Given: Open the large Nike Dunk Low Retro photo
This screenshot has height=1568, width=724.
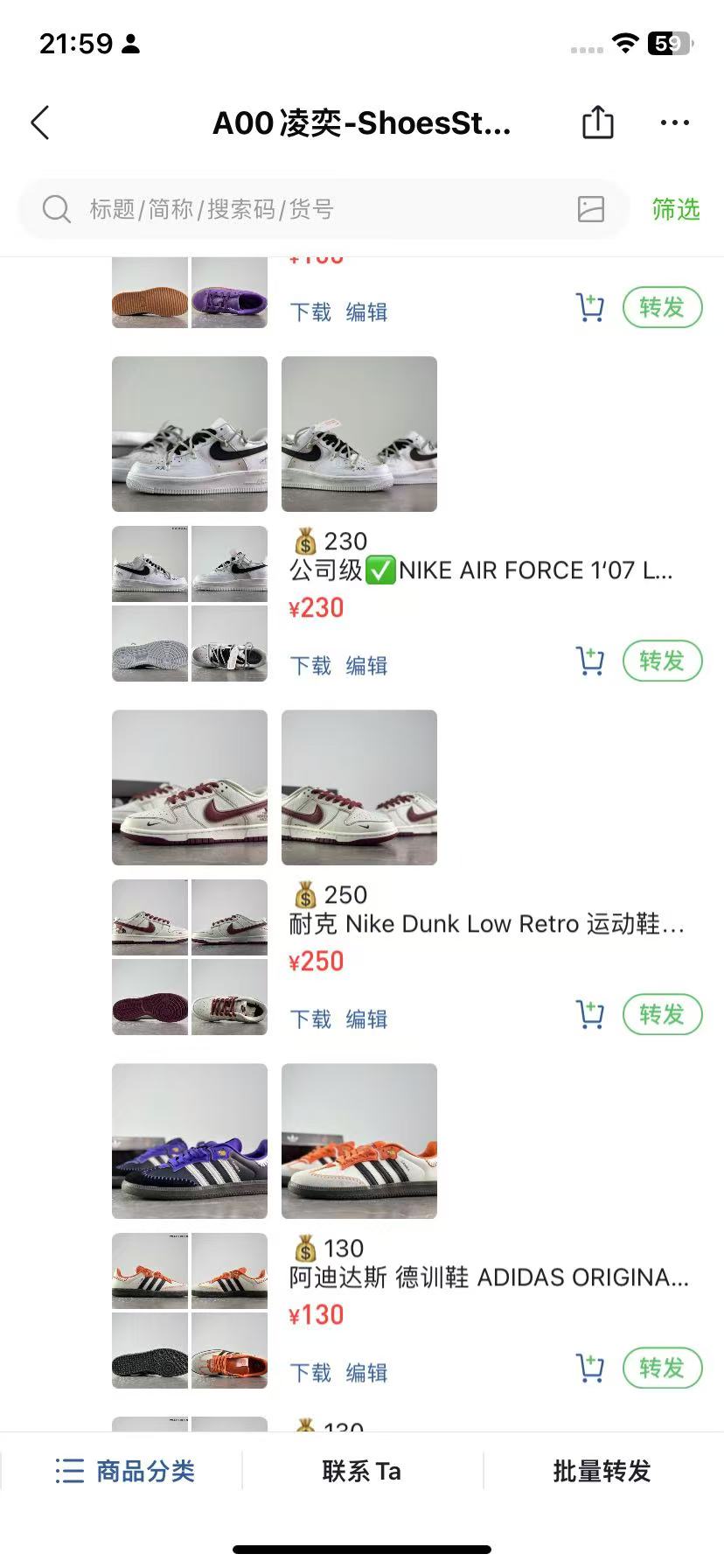Looking at the screenshot, I should tap(190, 787).
